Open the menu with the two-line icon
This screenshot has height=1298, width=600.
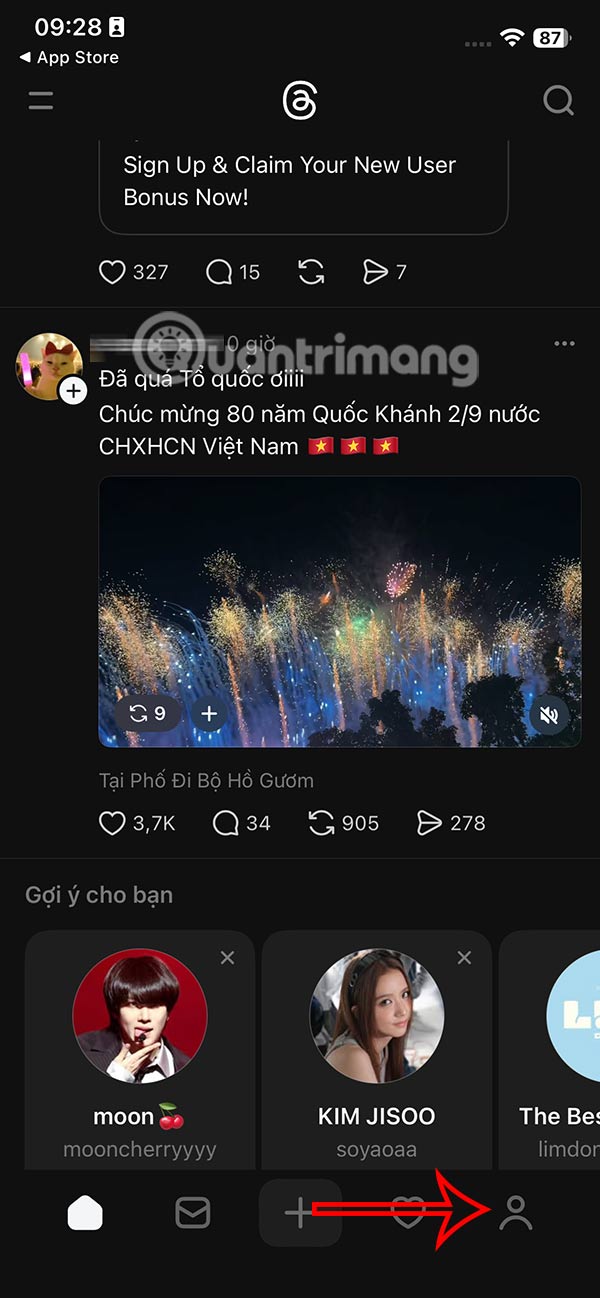41,100
